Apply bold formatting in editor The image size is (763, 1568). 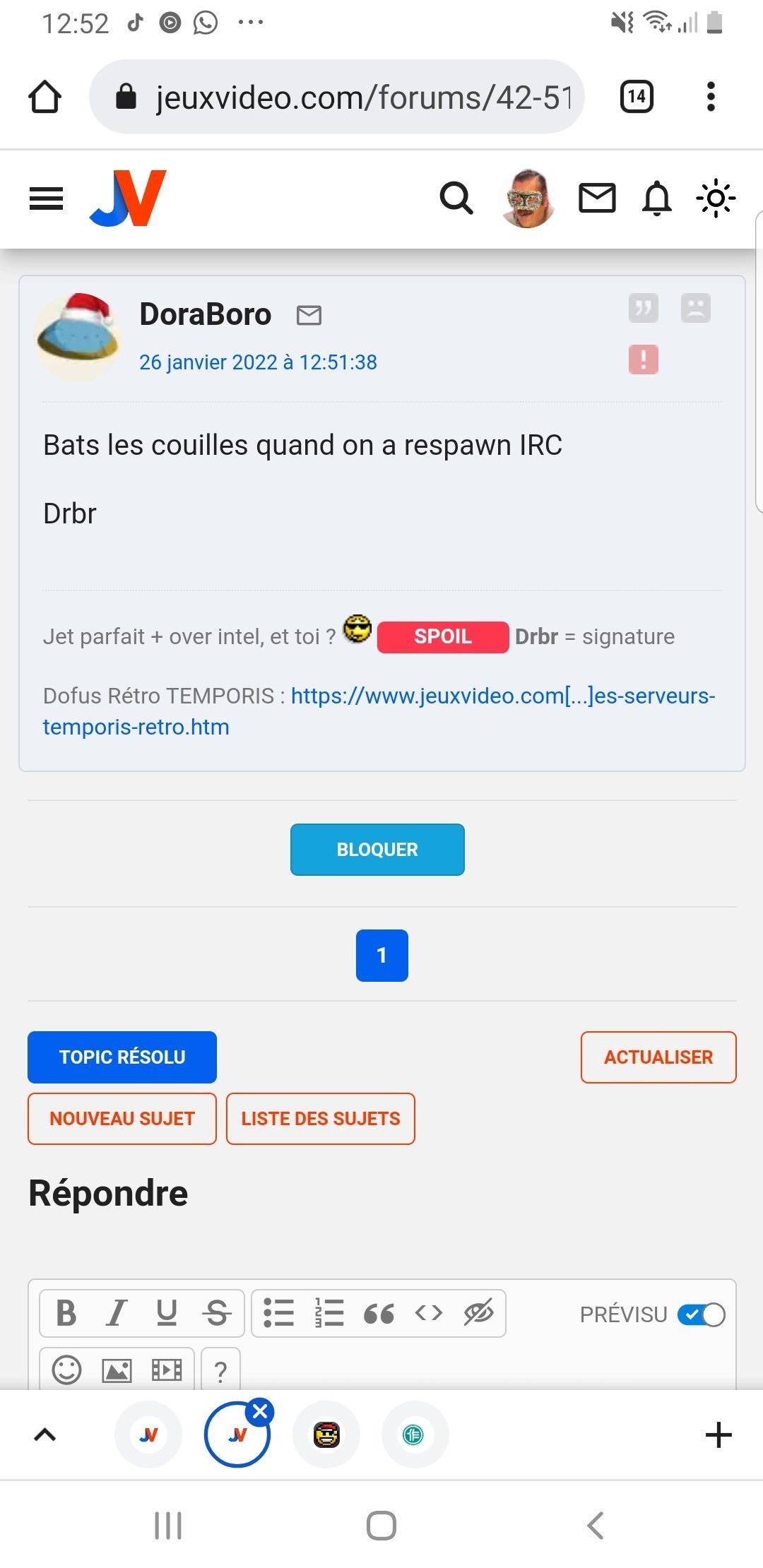66,1314
